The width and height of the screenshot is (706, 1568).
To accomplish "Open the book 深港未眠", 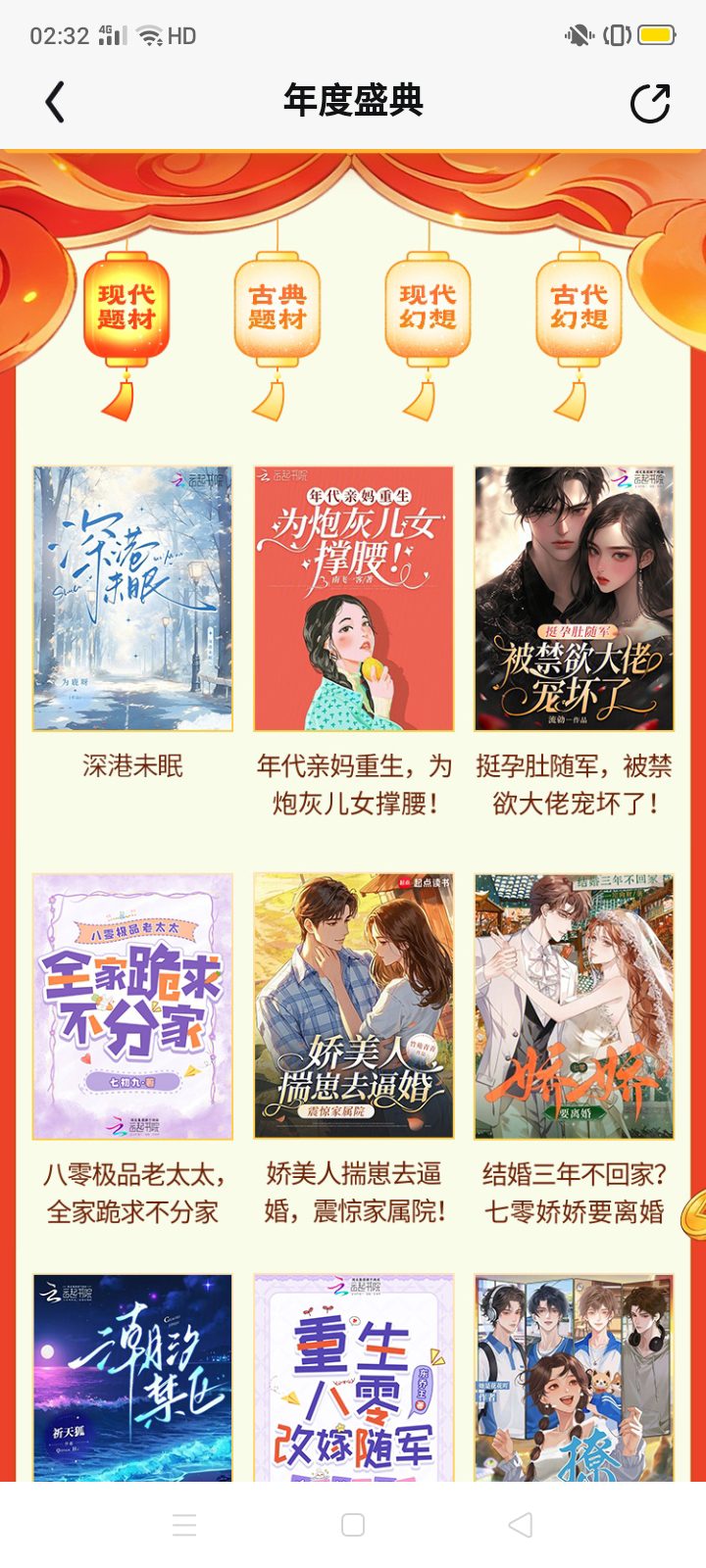I will click(x=132, y=598).
